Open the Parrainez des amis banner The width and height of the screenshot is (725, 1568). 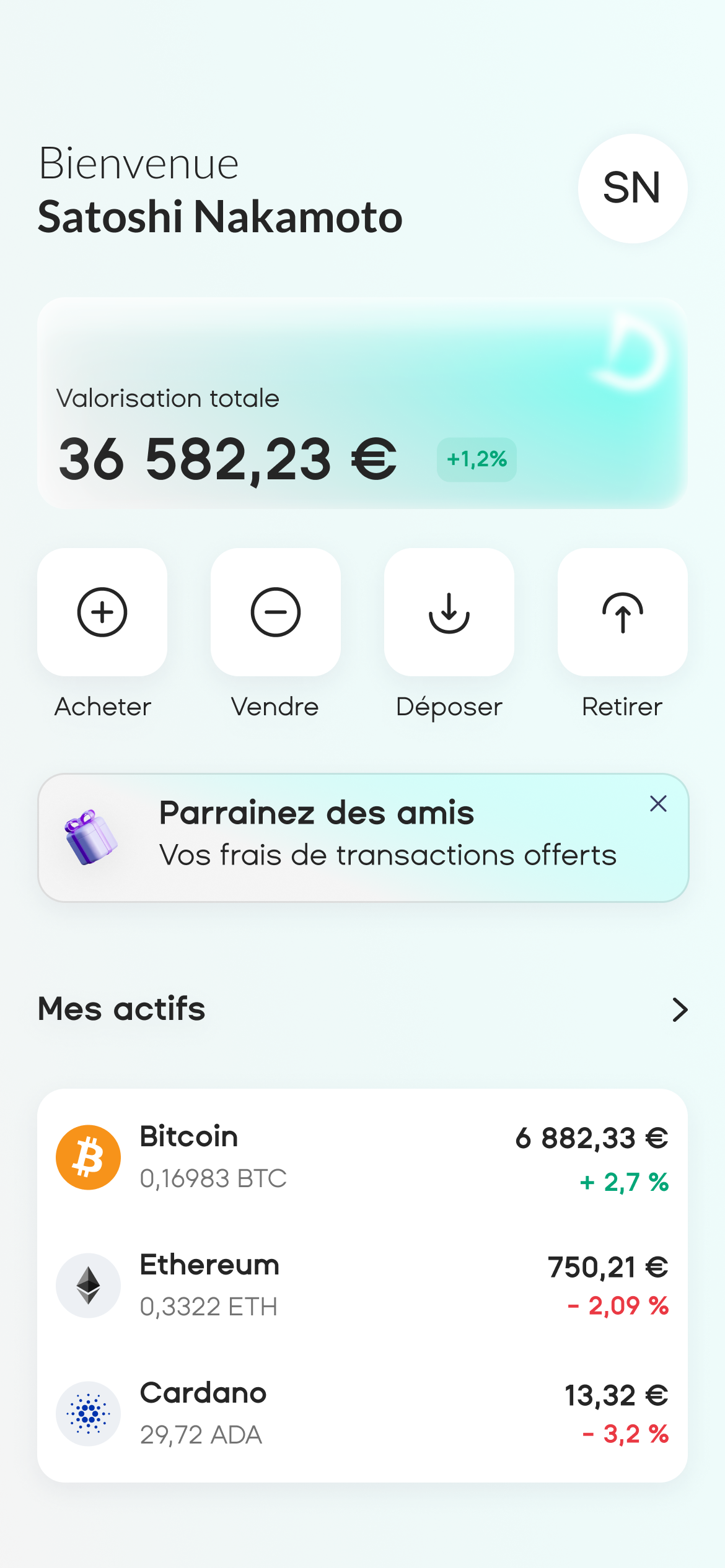pyautogui.click(x=362, y=837)
